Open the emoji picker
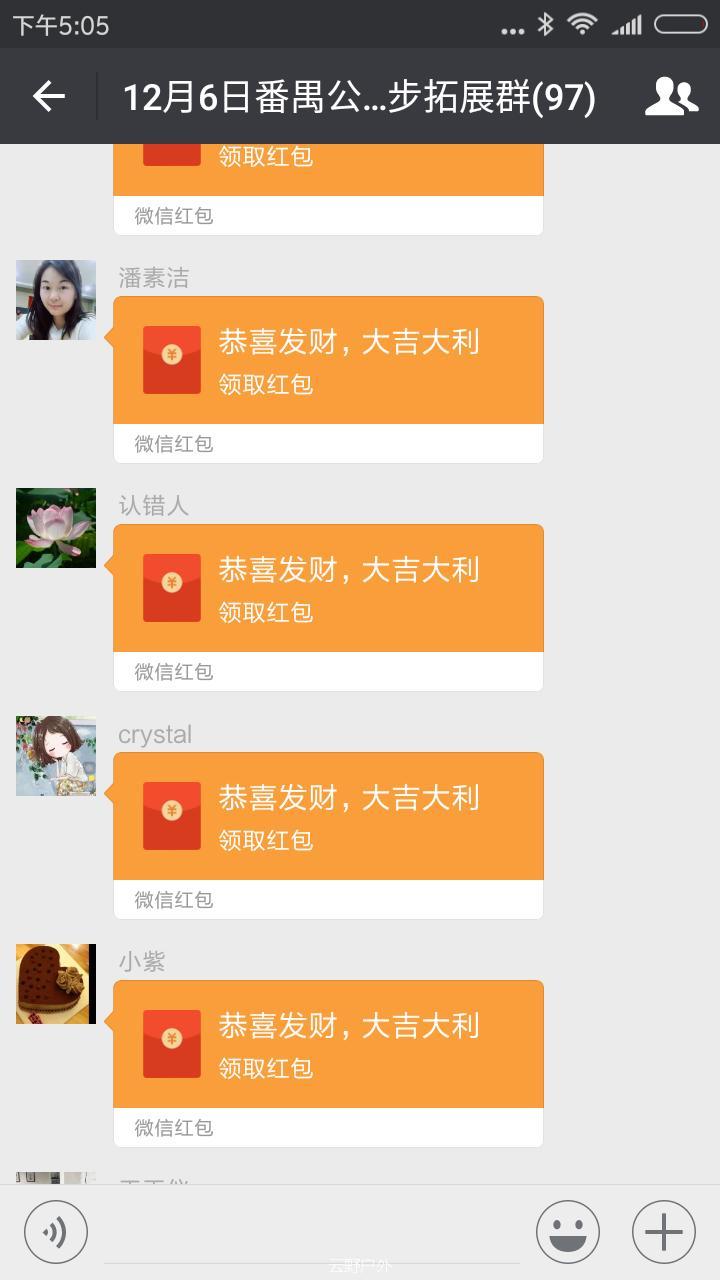720x1280 pixels. pos(568,1232)
